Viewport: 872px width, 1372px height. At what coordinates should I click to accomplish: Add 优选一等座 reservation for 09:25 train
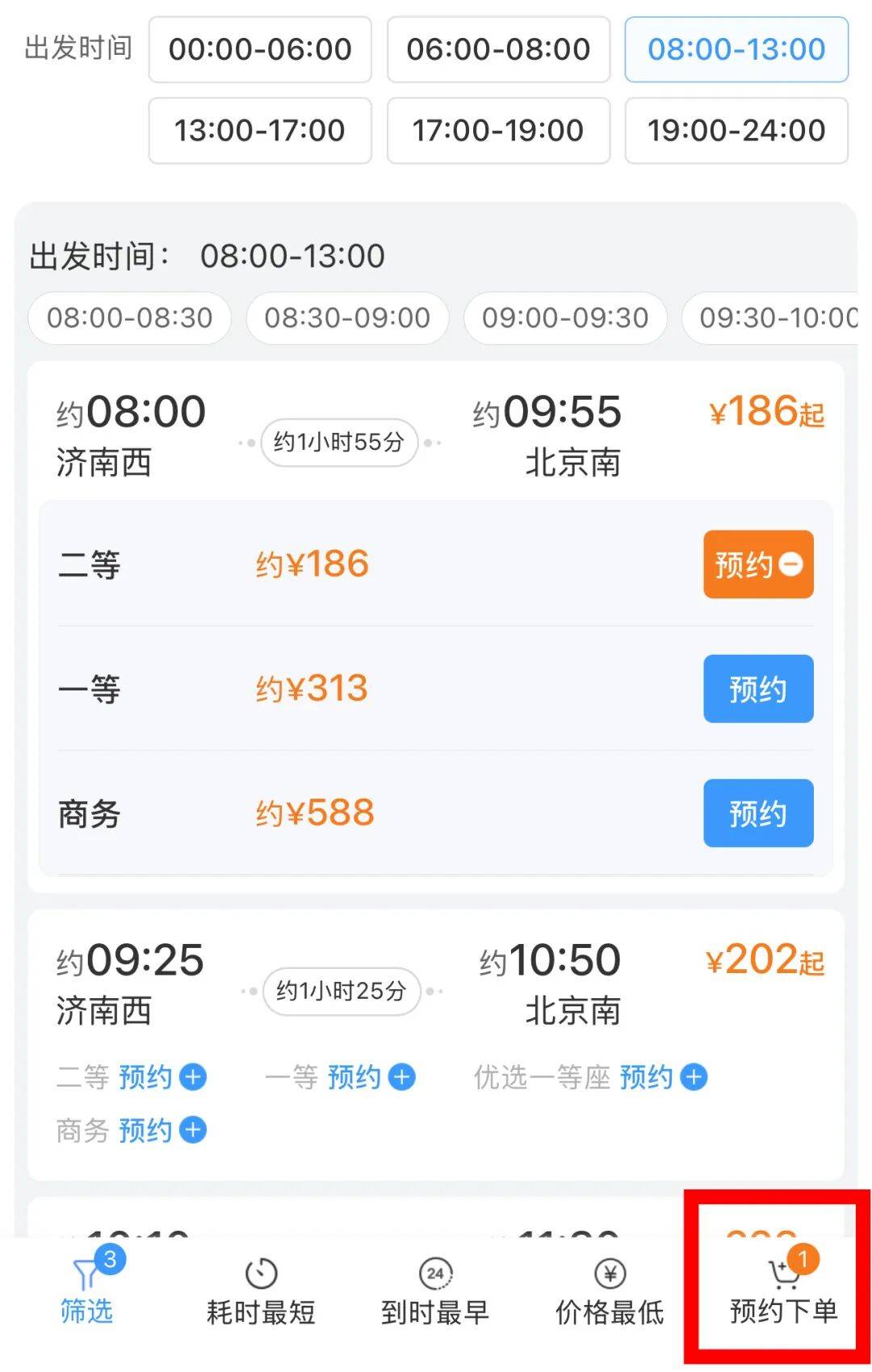(x=664, y=1077)
